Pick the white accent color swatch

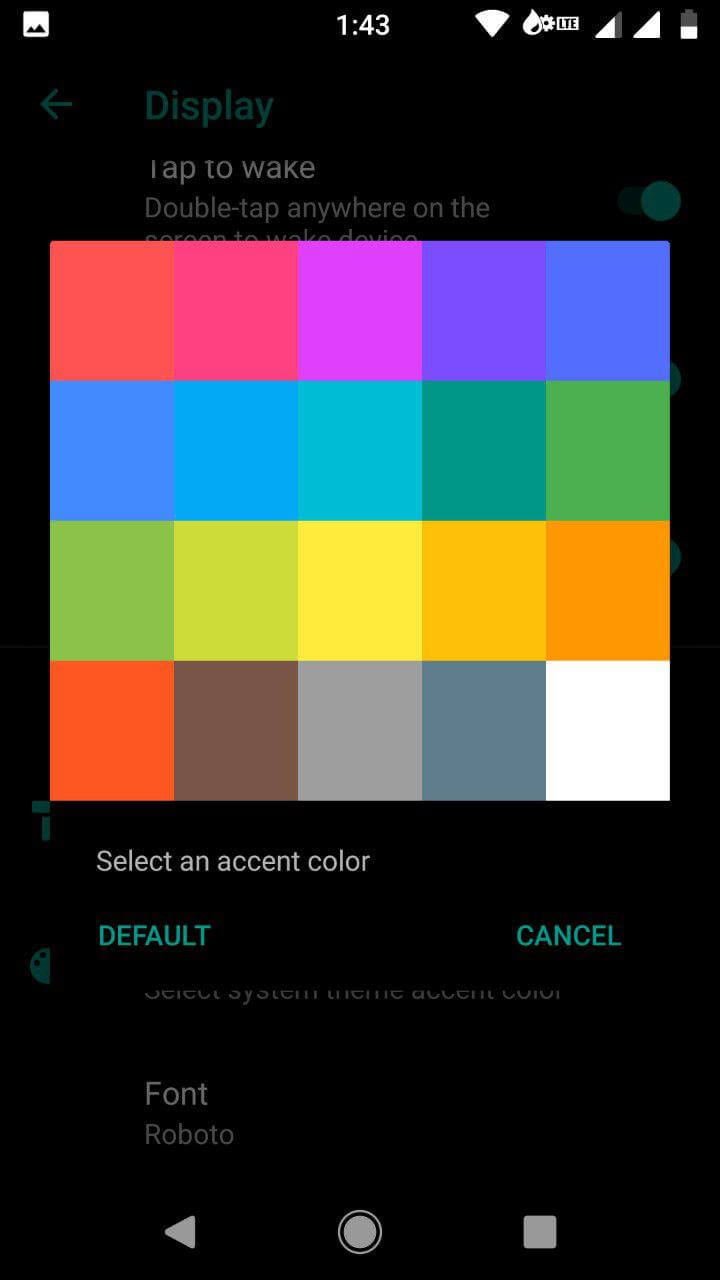[x=608, y=730]
